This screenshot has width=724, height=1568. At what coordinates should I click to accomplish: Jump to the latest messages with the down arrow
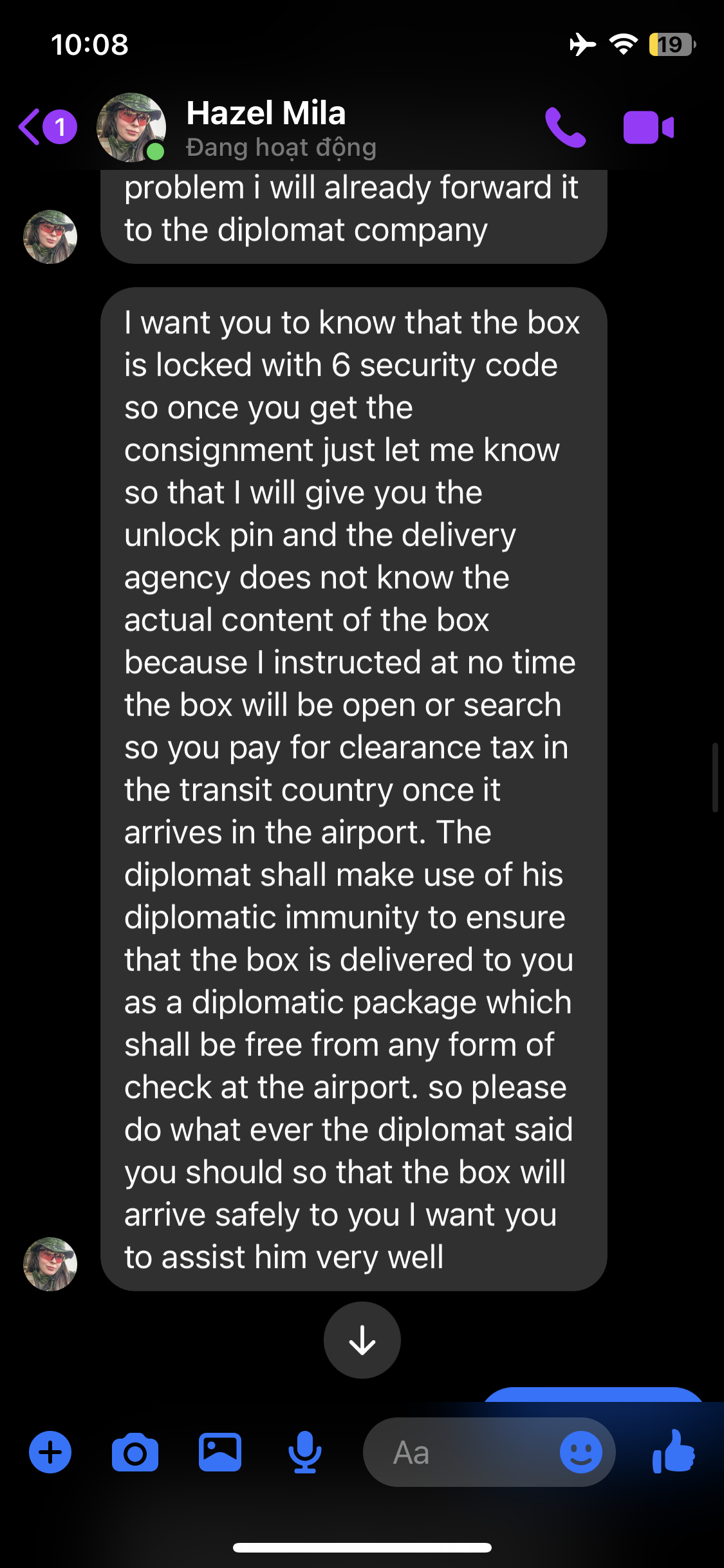click(x=362, y=1340)
